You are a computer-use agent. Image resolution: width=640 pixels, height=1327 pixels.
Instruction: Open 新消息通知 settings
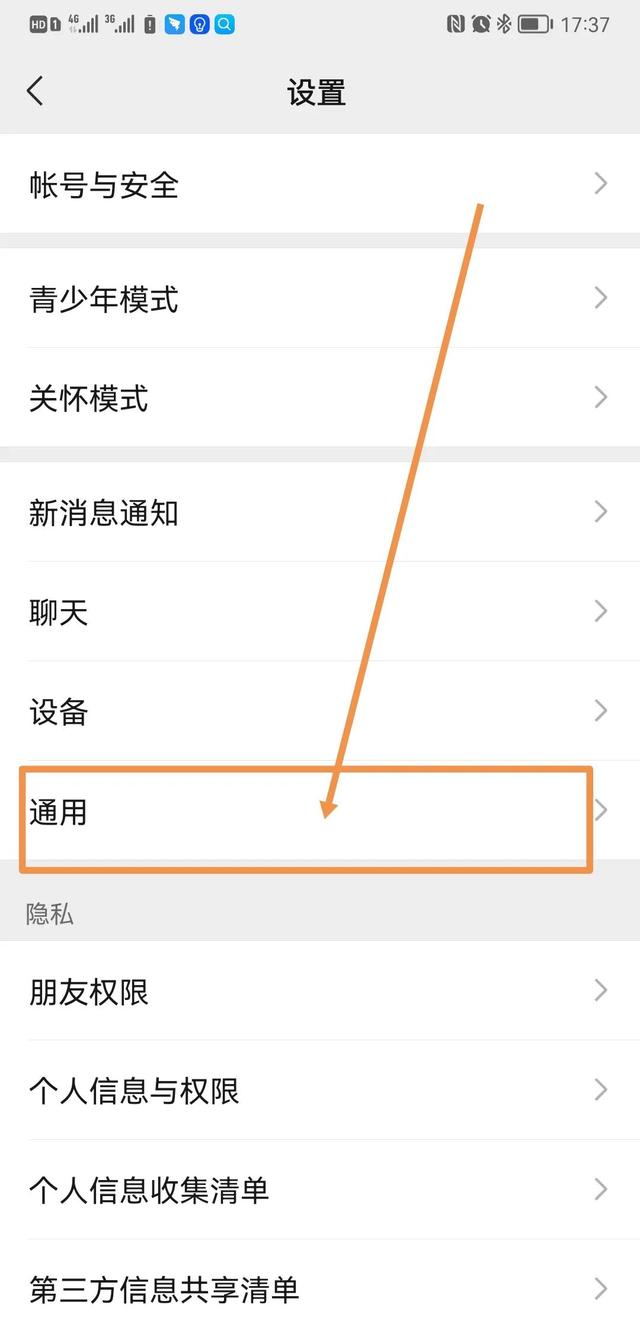[320, 512]
